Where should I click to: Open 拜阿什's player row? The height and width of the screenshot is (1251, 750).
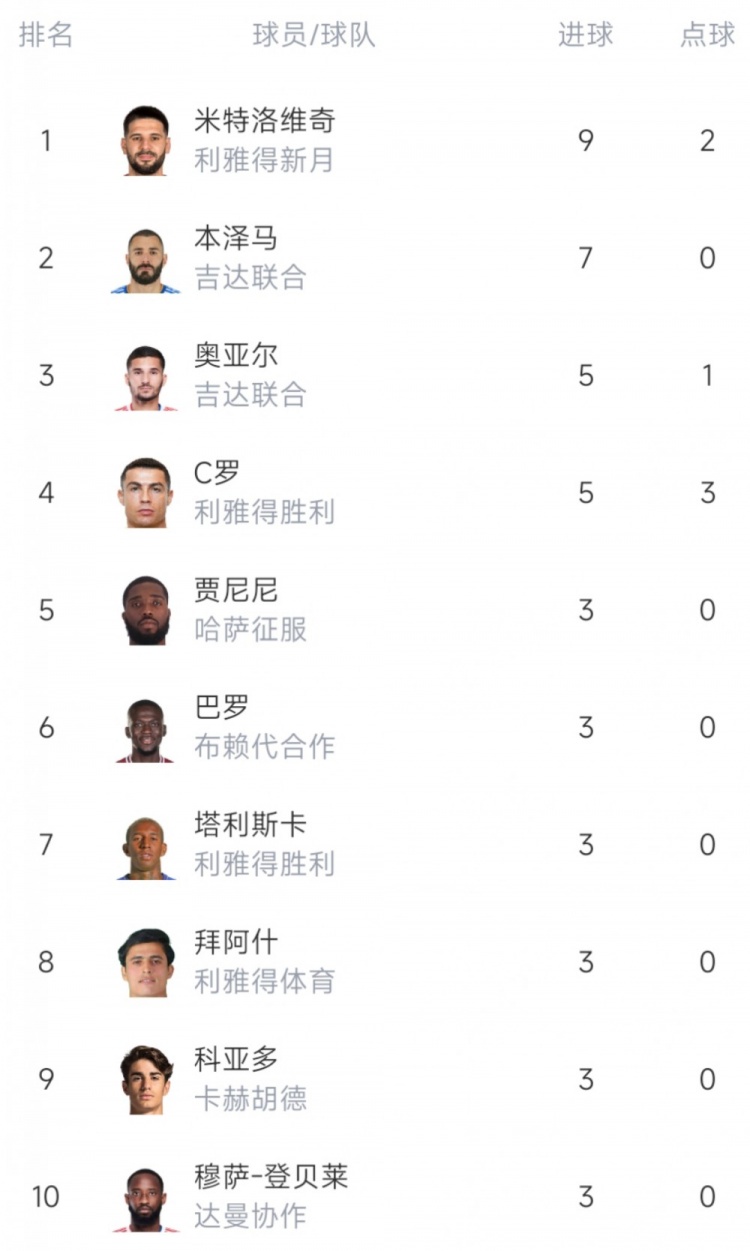pos(375,962)
